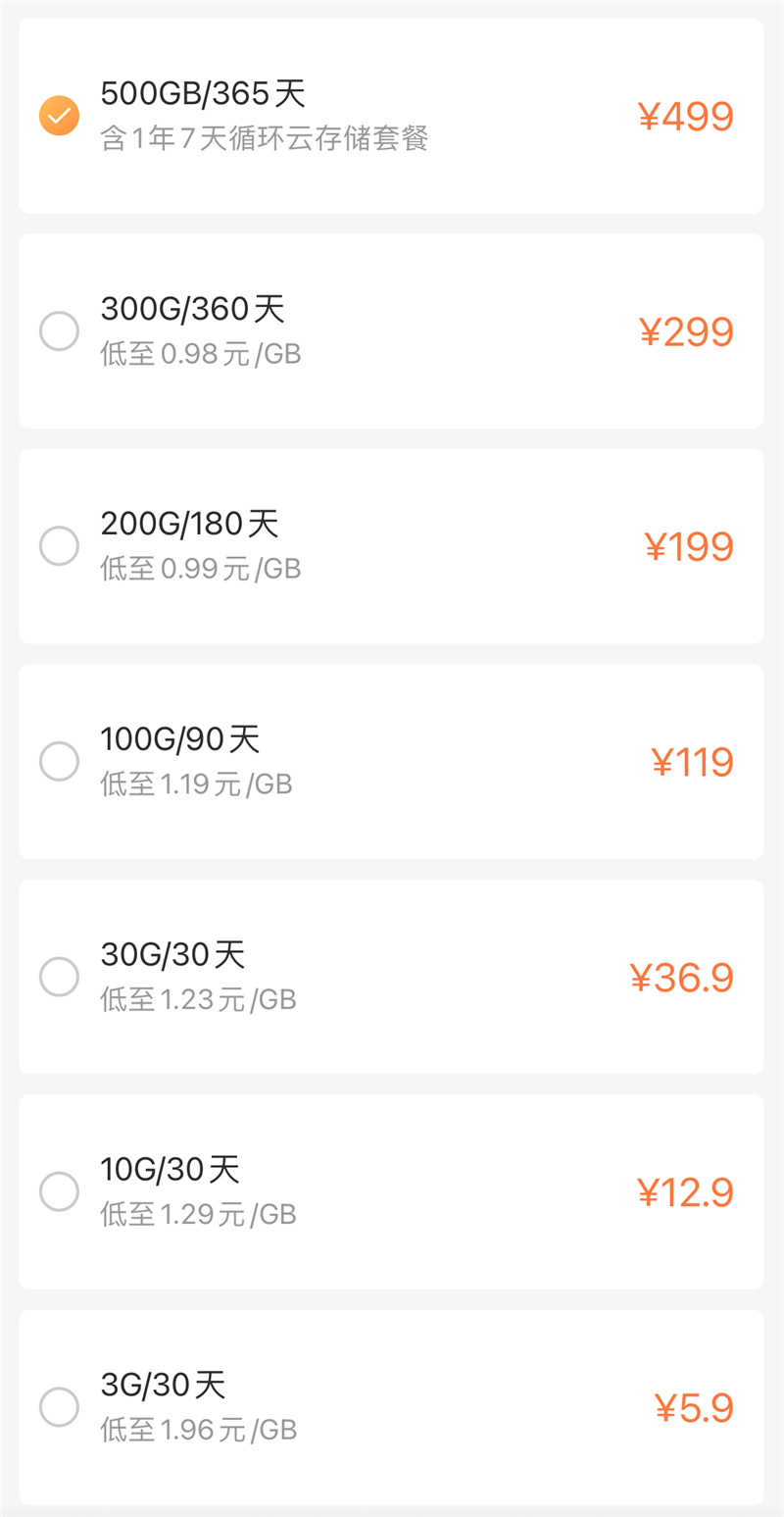The image size is (784, 1517).
Task: Click the 低至1.96元/GB text
Action: point(199,1429)
